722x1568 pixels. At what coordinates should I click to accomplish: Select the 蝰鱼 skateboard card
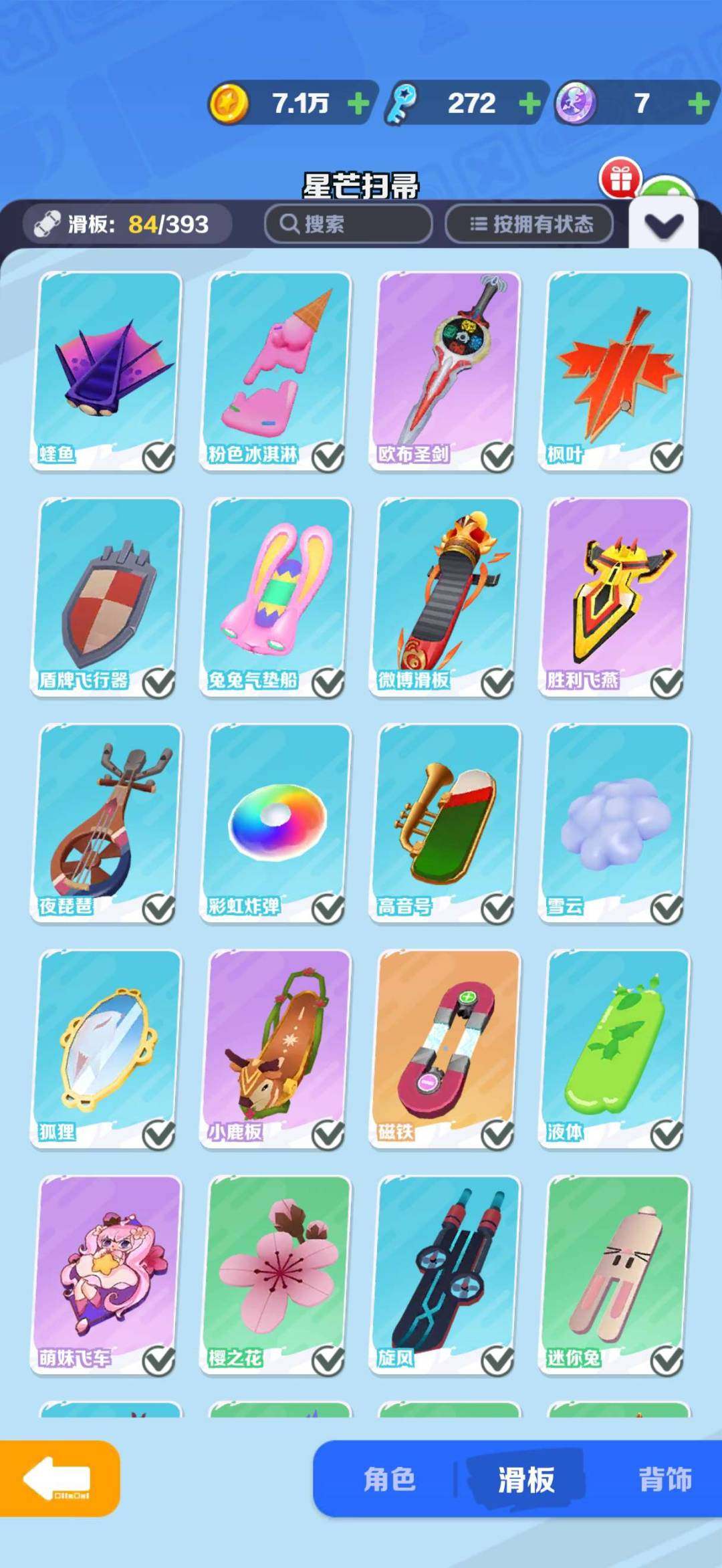tap(107, 371)
